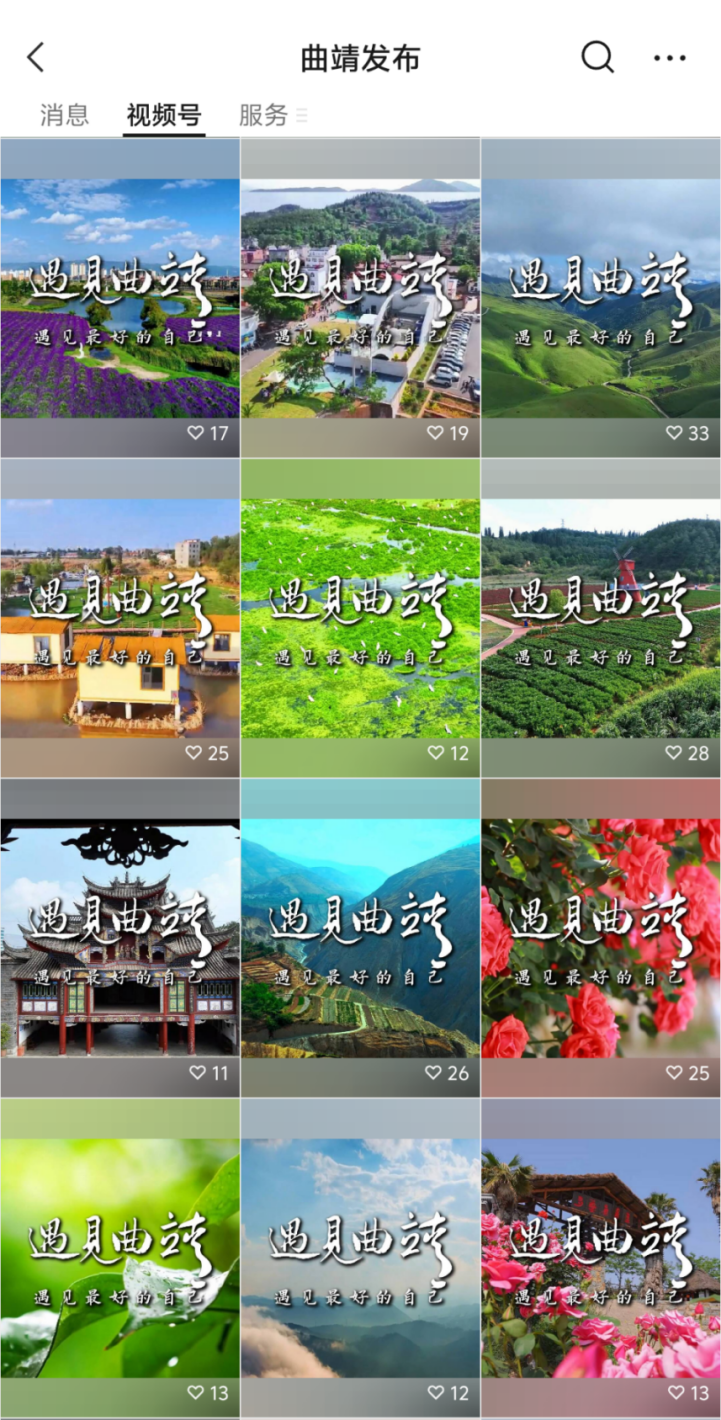Play the red roses video with 25 likes
721x1420 pixels.
click(601, 938)
